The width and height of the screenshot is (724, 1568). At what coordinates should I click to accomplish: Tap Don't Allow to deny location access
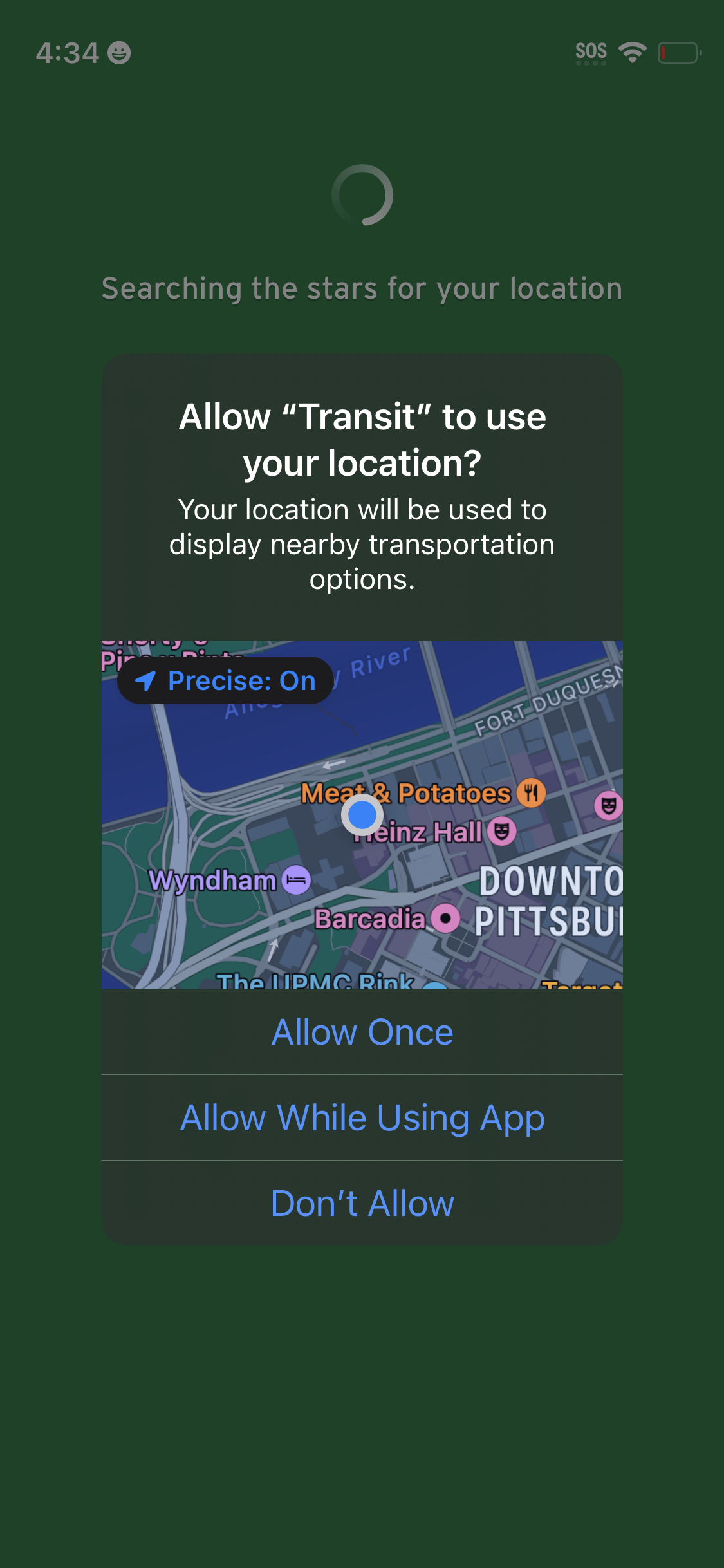(362, 1202)
